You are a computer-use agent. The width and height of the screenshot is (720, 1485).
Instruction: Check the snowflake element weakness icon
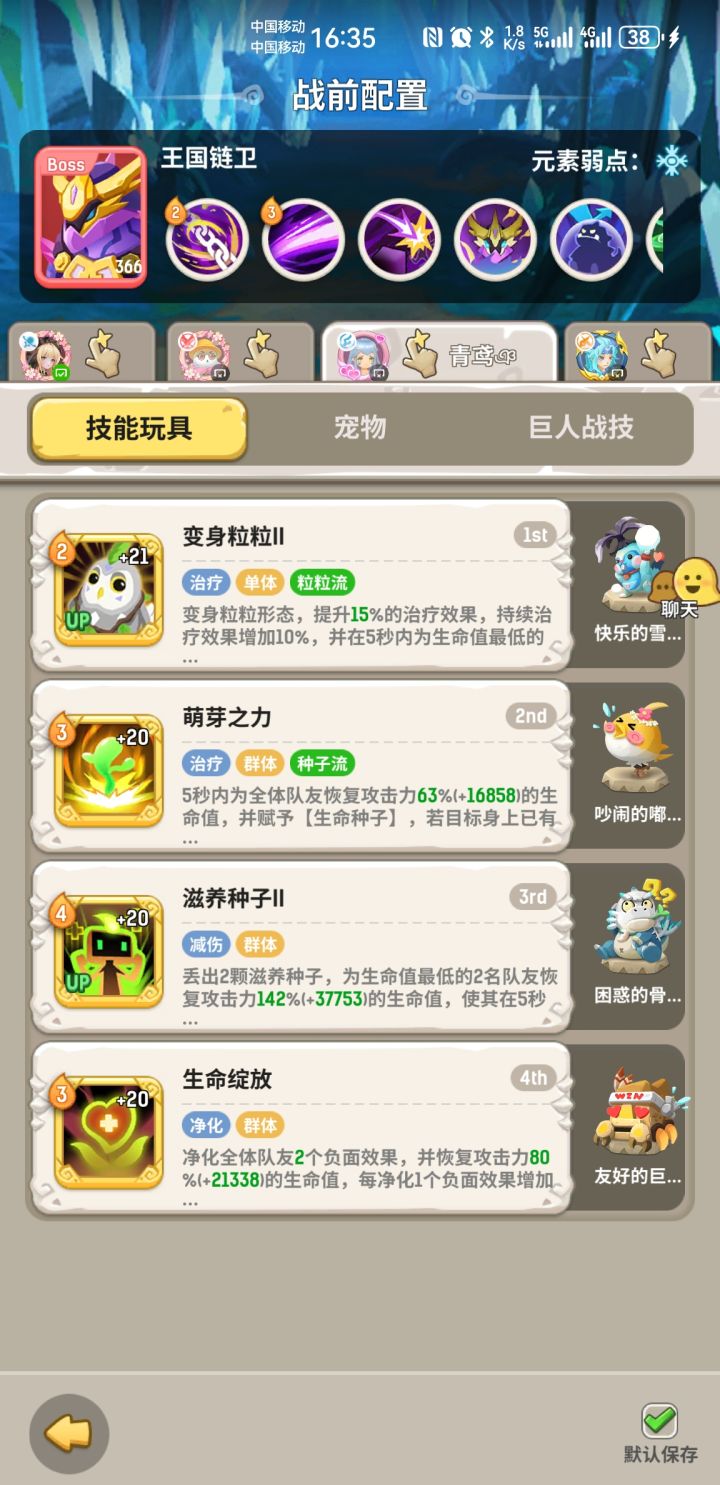672,160
